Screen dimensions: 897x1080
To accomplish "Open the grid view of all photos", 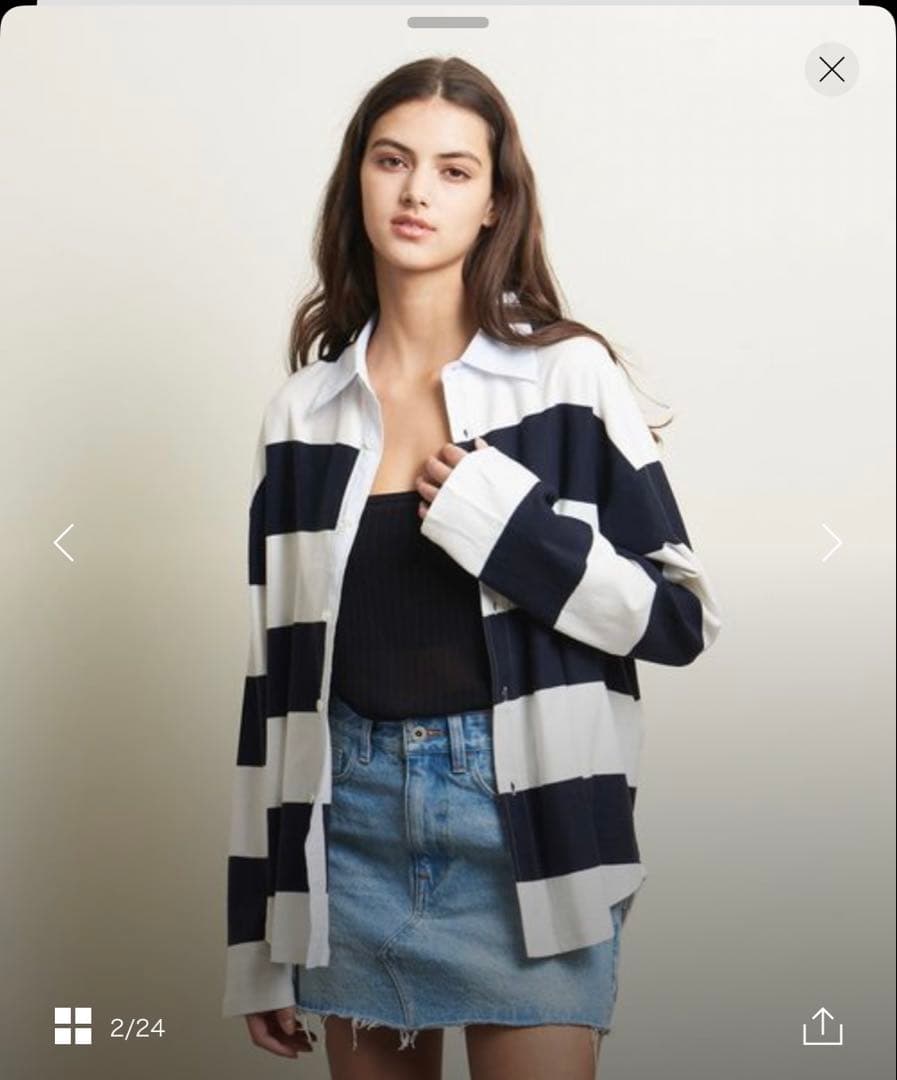I will click(73, 1026).
